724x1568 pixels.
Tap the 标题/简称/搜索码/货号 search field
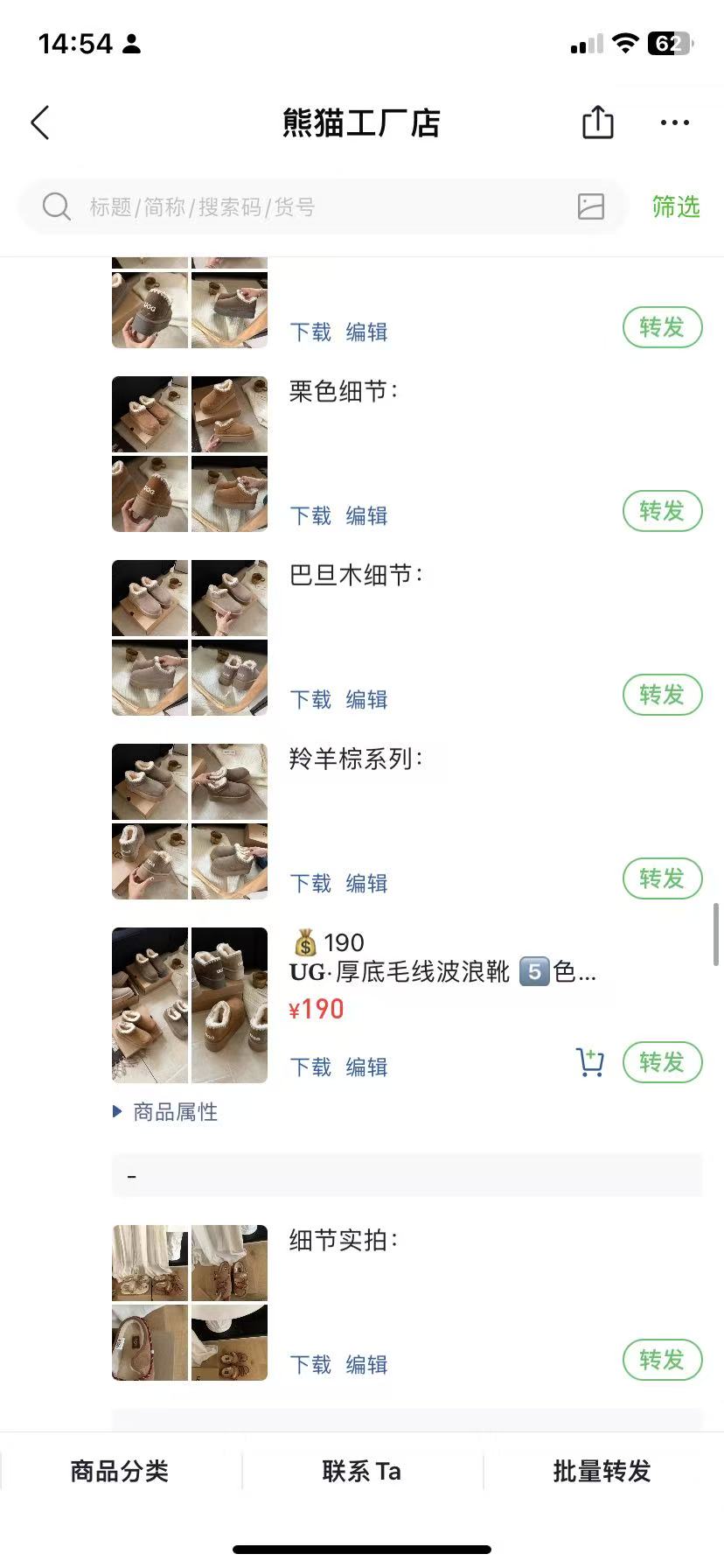tap(306, 207)
